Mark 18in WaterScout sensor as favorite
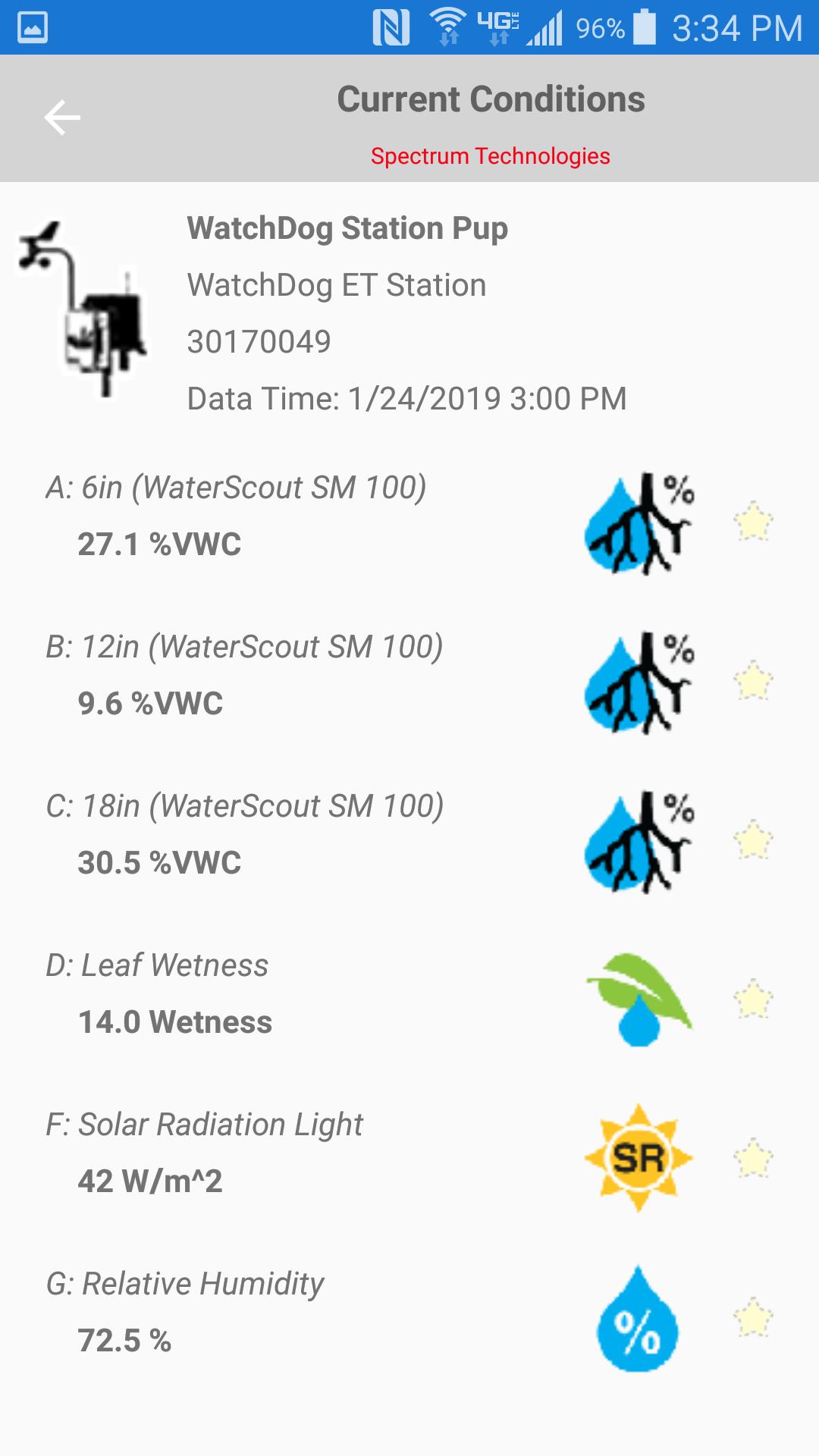This screenshot has width=819, height=1456. coord(753,840)
